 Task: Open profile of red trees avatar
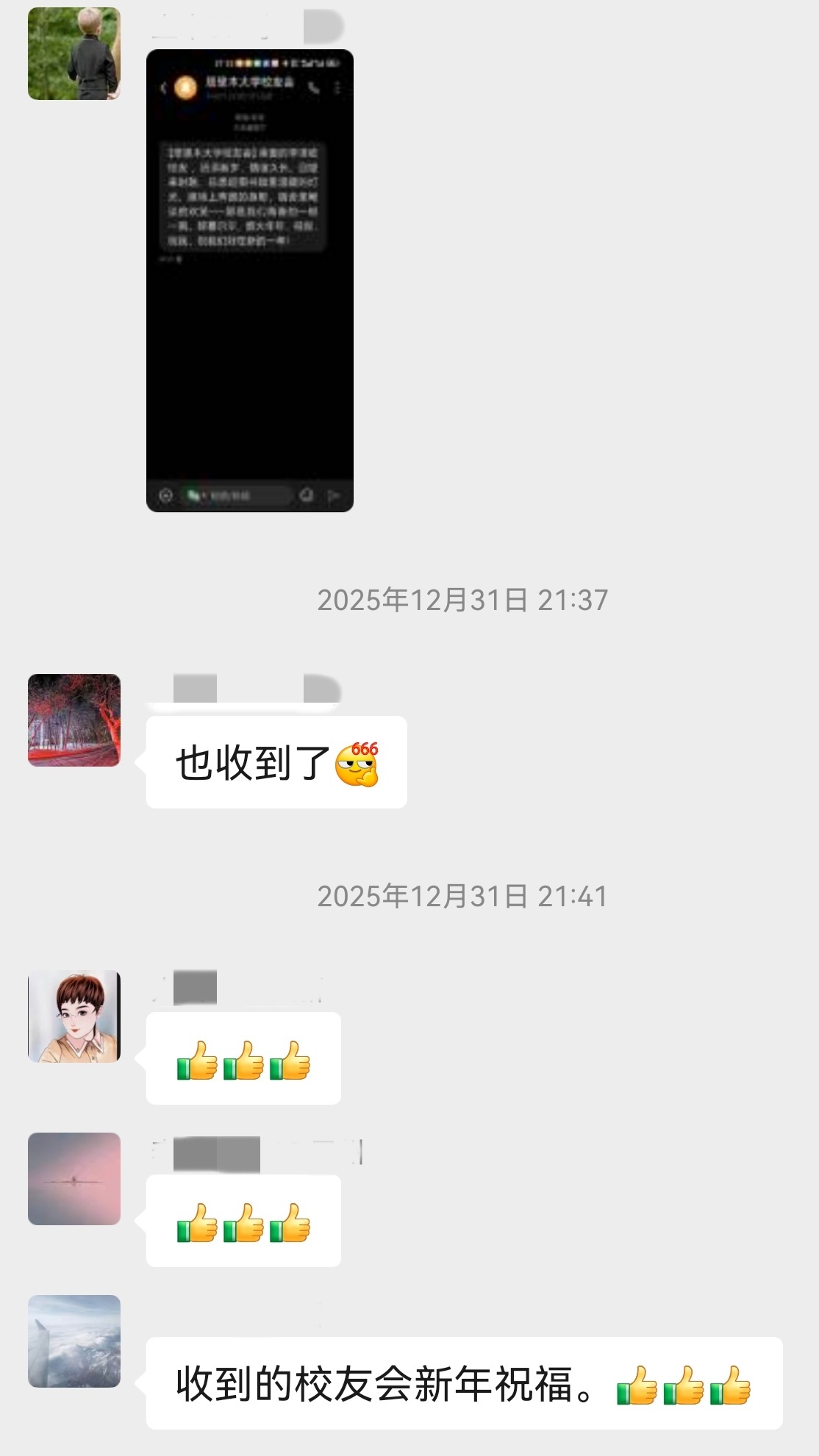74,720
